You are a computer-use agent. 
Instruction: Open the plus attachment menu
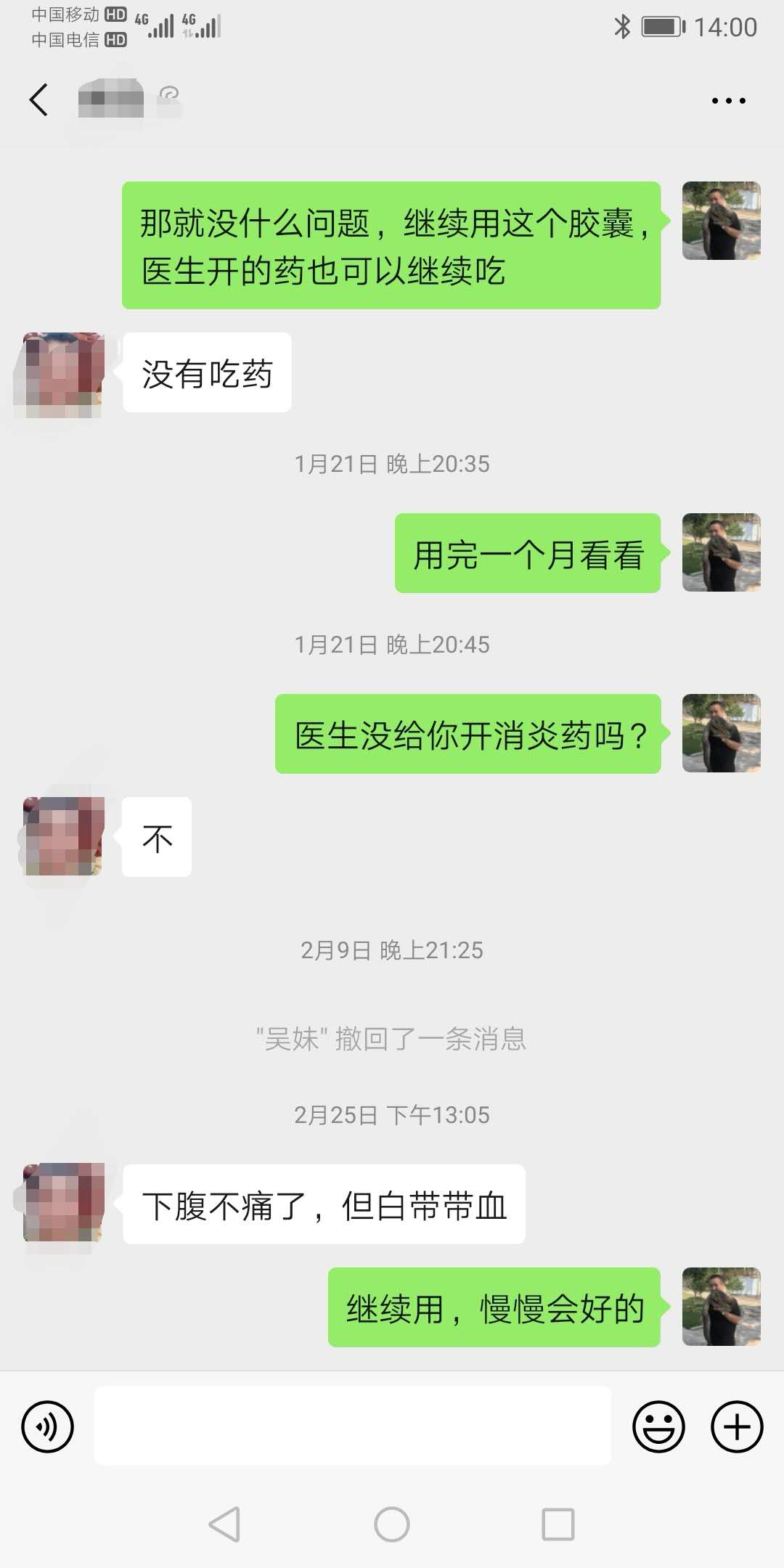tap(736, 1426)
